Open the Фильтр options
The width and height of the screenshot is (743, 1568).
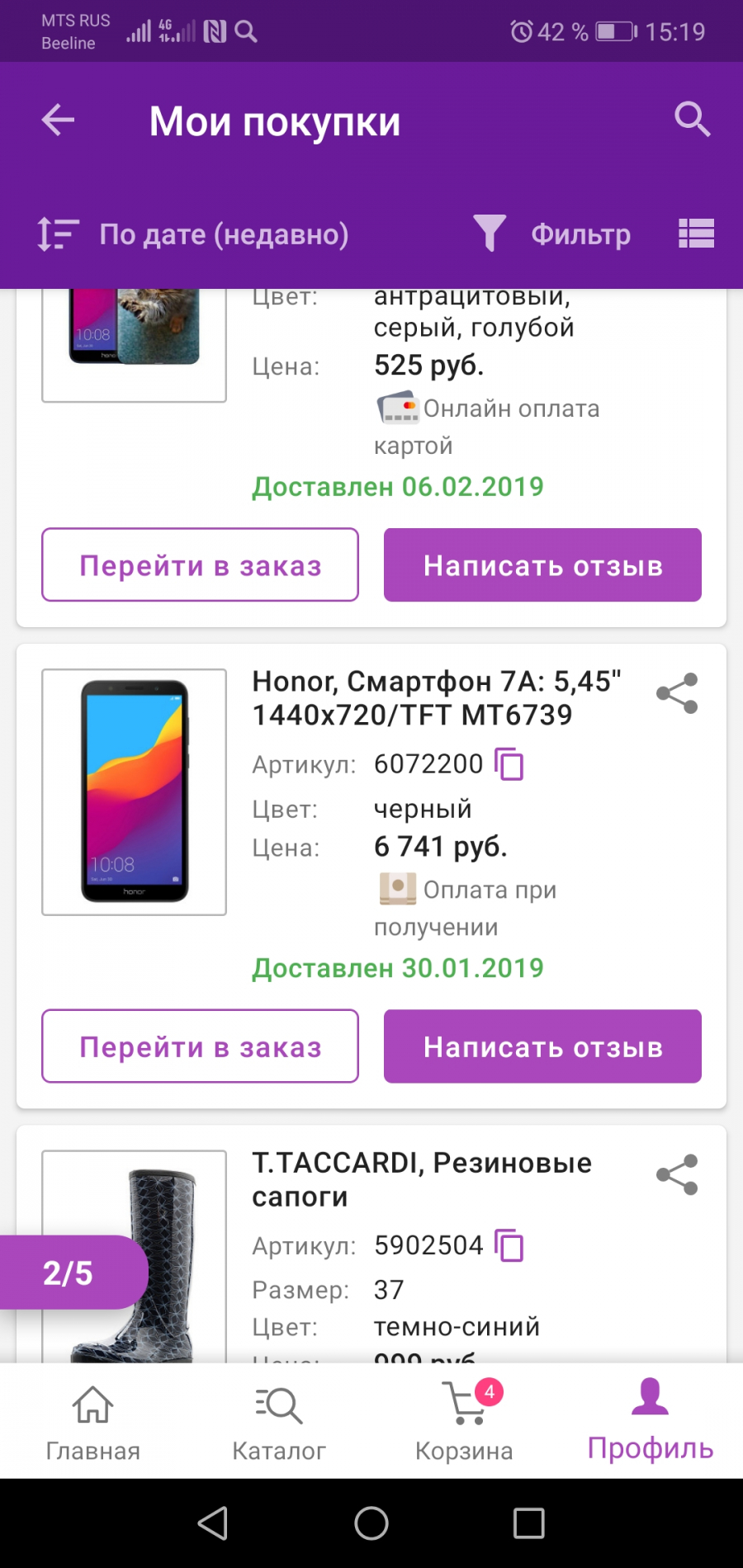[x=553, y=234]
